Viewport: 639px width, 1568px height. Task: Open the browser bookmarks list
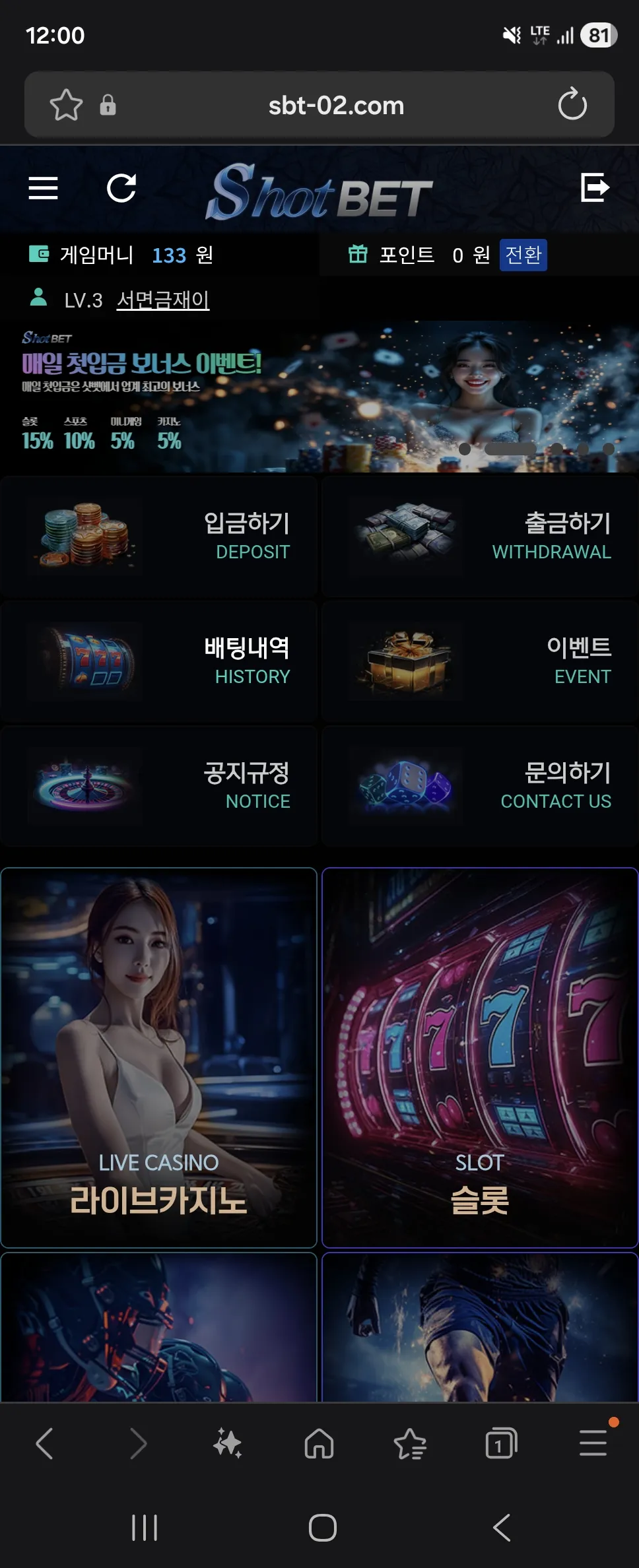pyautogui.click(x=410, y=1443)
